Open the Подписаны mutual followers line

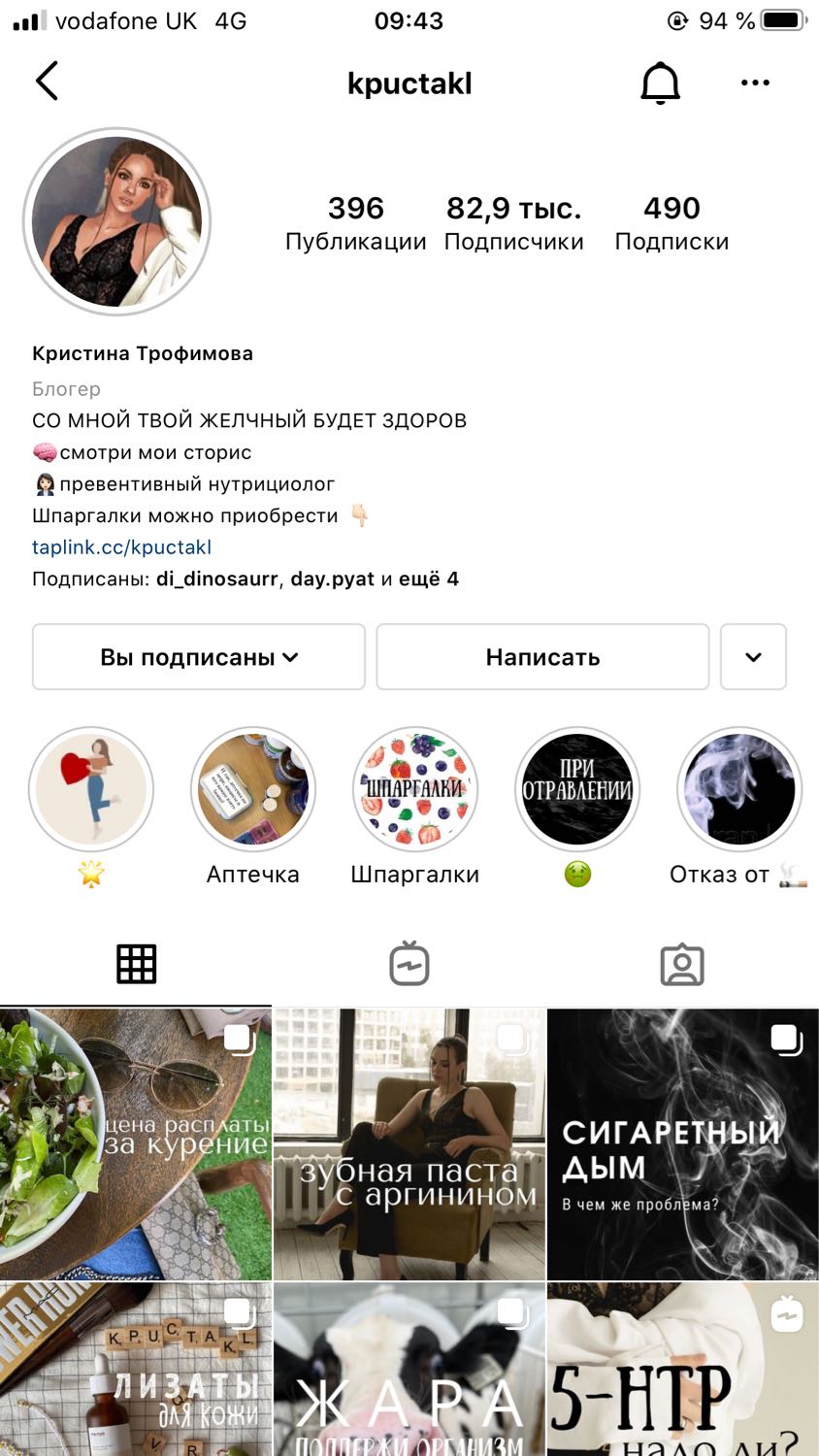tap(246, 579)
